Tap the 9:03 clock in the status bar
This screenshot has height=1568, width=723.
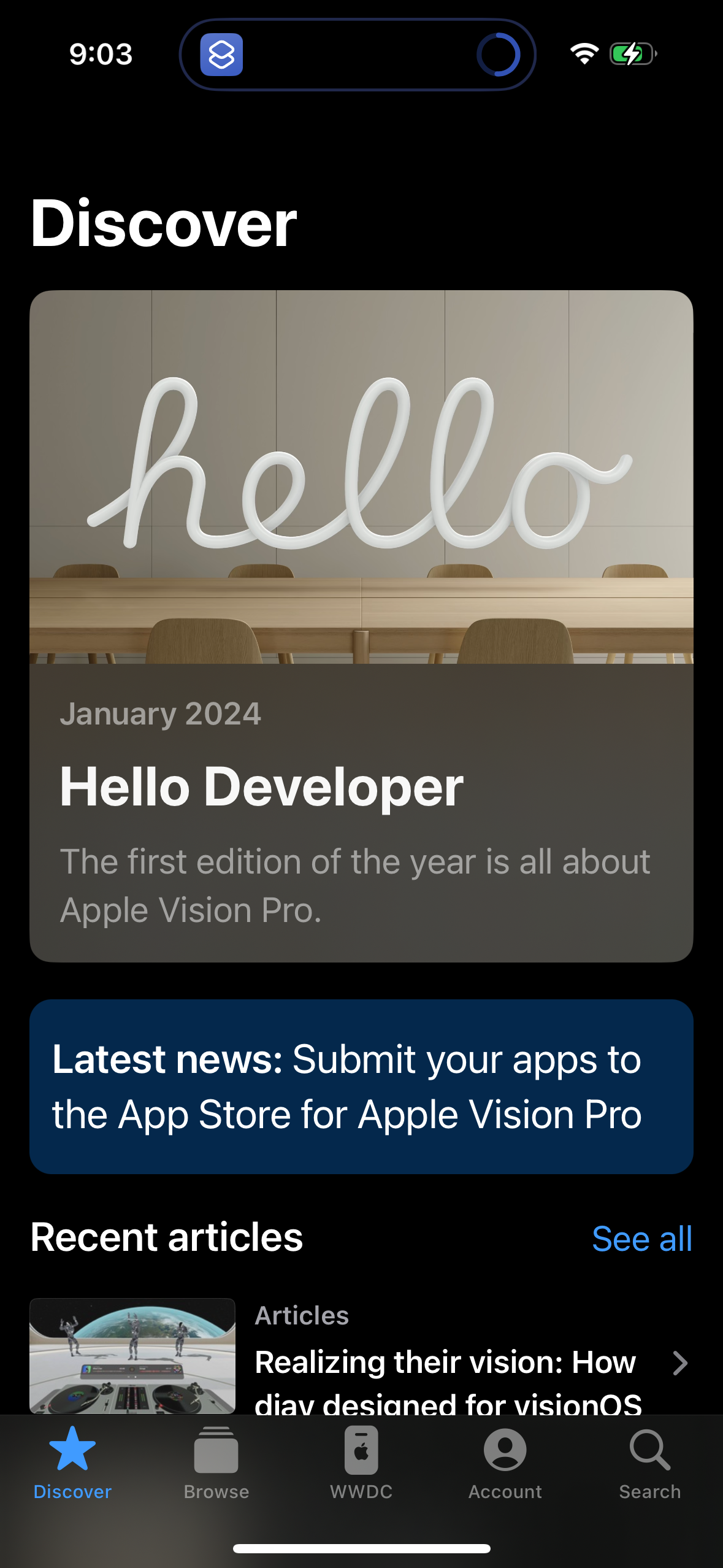coord(98,54)
